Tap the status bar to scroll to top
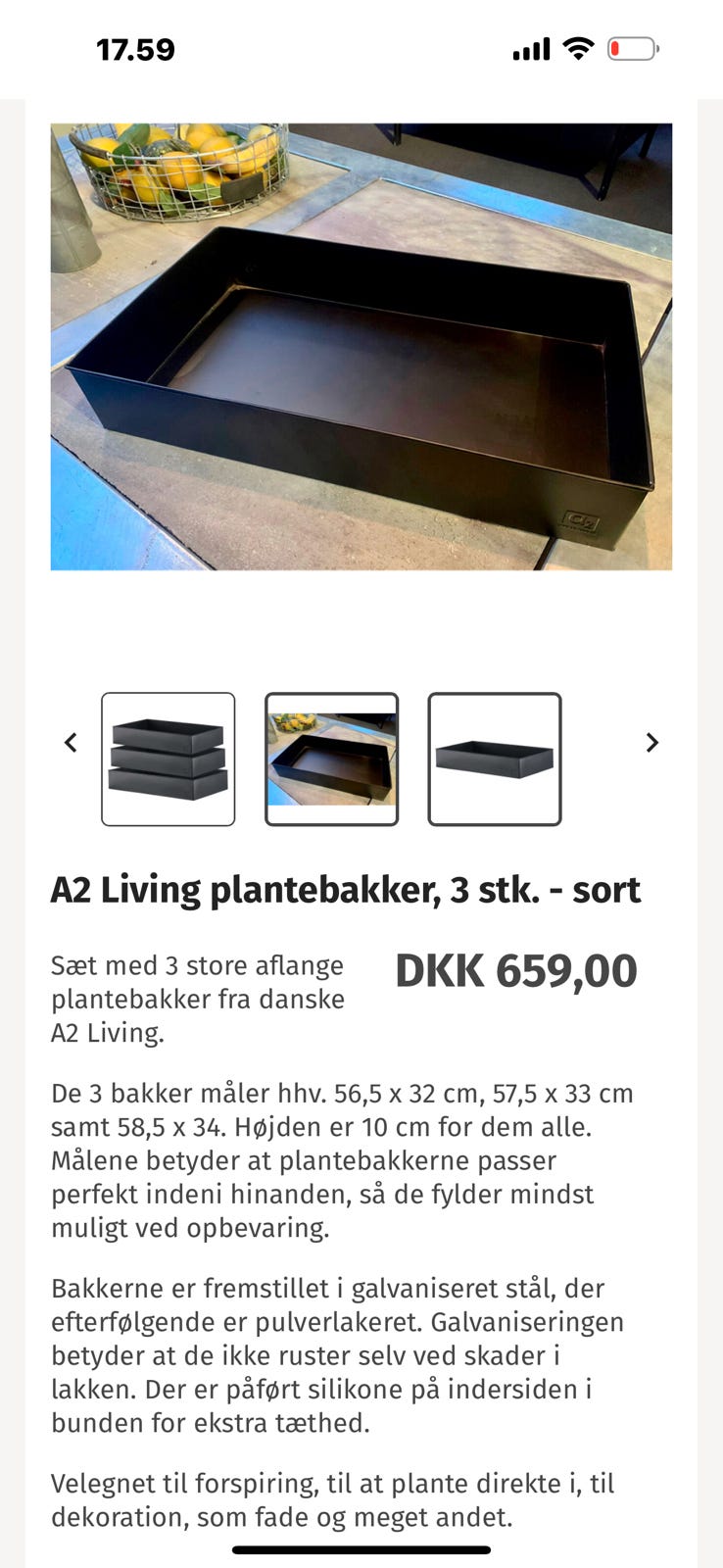Screen dimensions: 723x1568 click(x=361, y=48)
